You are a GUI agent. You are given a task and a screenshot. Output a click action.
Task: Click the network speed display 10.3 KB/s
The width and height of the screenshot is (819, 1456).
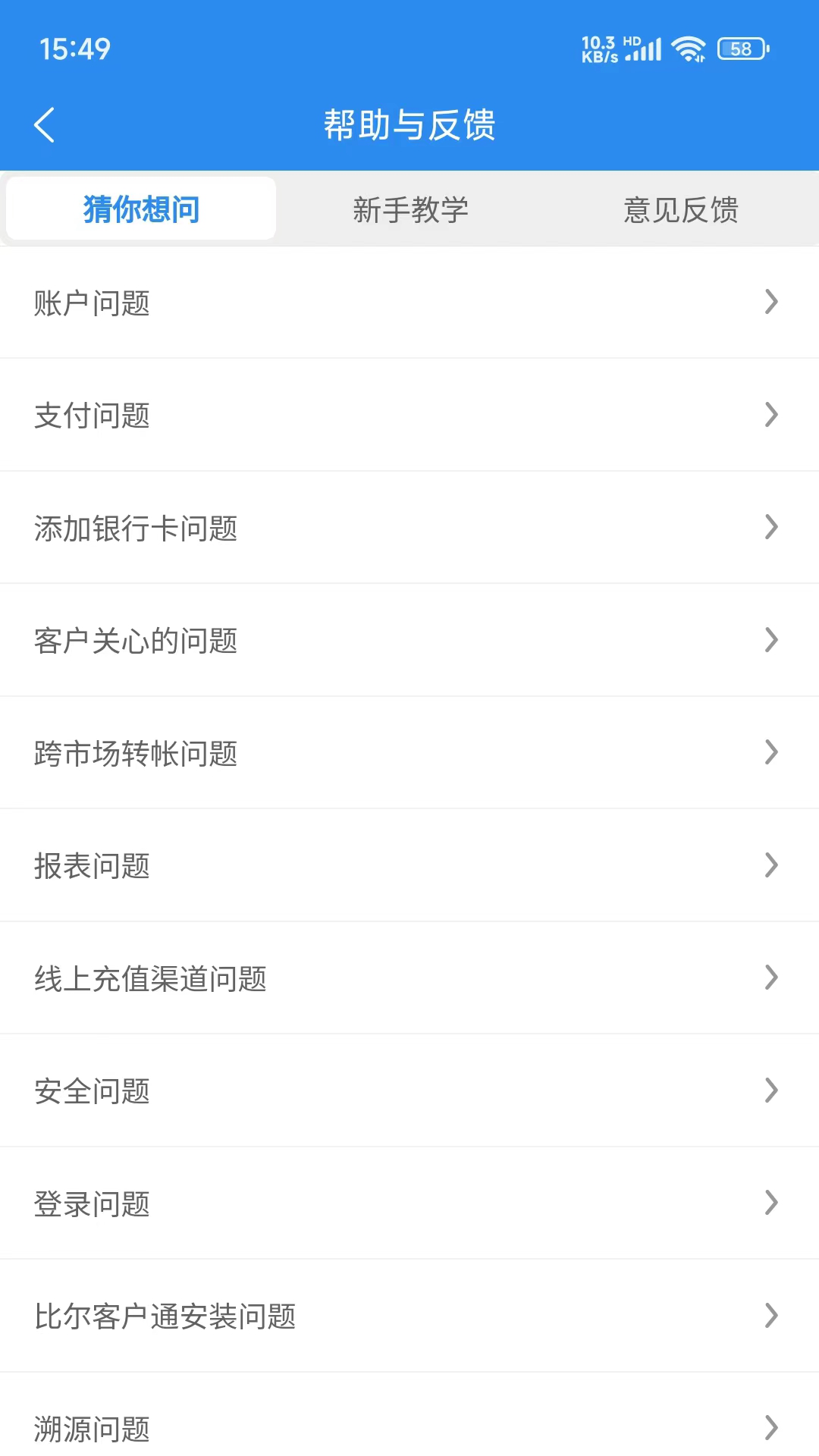598,48
